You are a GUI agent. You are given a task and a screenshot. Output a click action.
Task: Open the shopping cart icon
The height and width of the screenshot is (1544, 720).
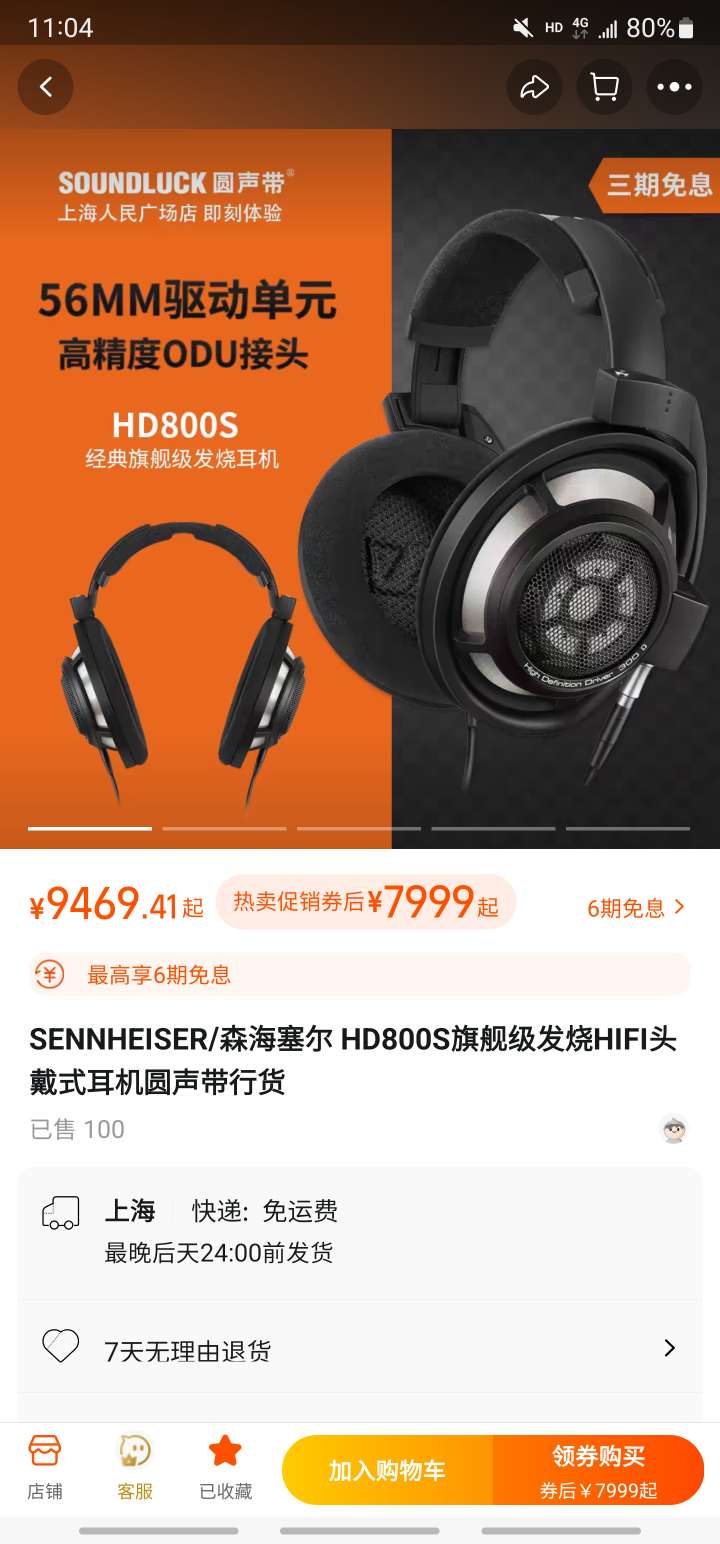[604, 87]
